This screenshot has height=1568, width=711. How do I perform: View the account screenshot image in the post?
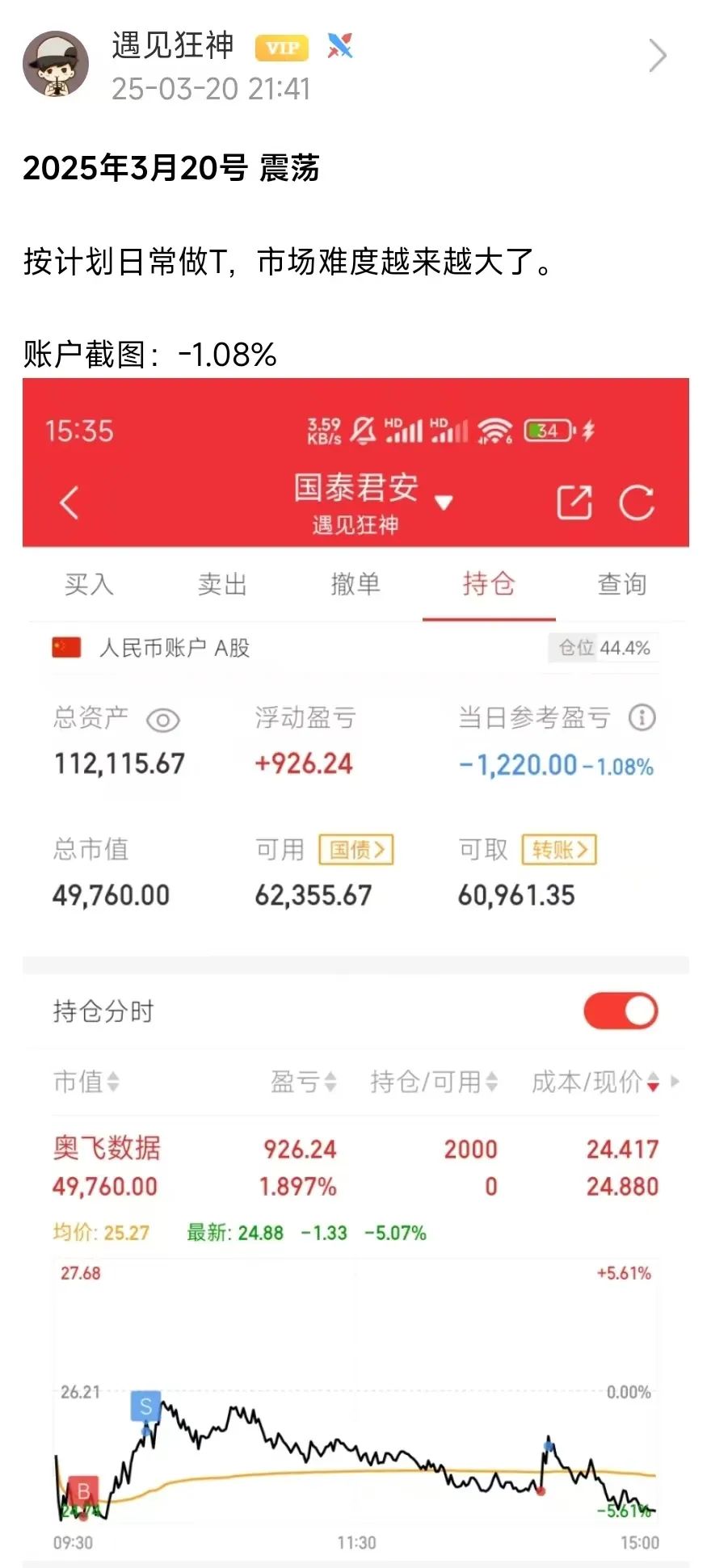point(355,969)
